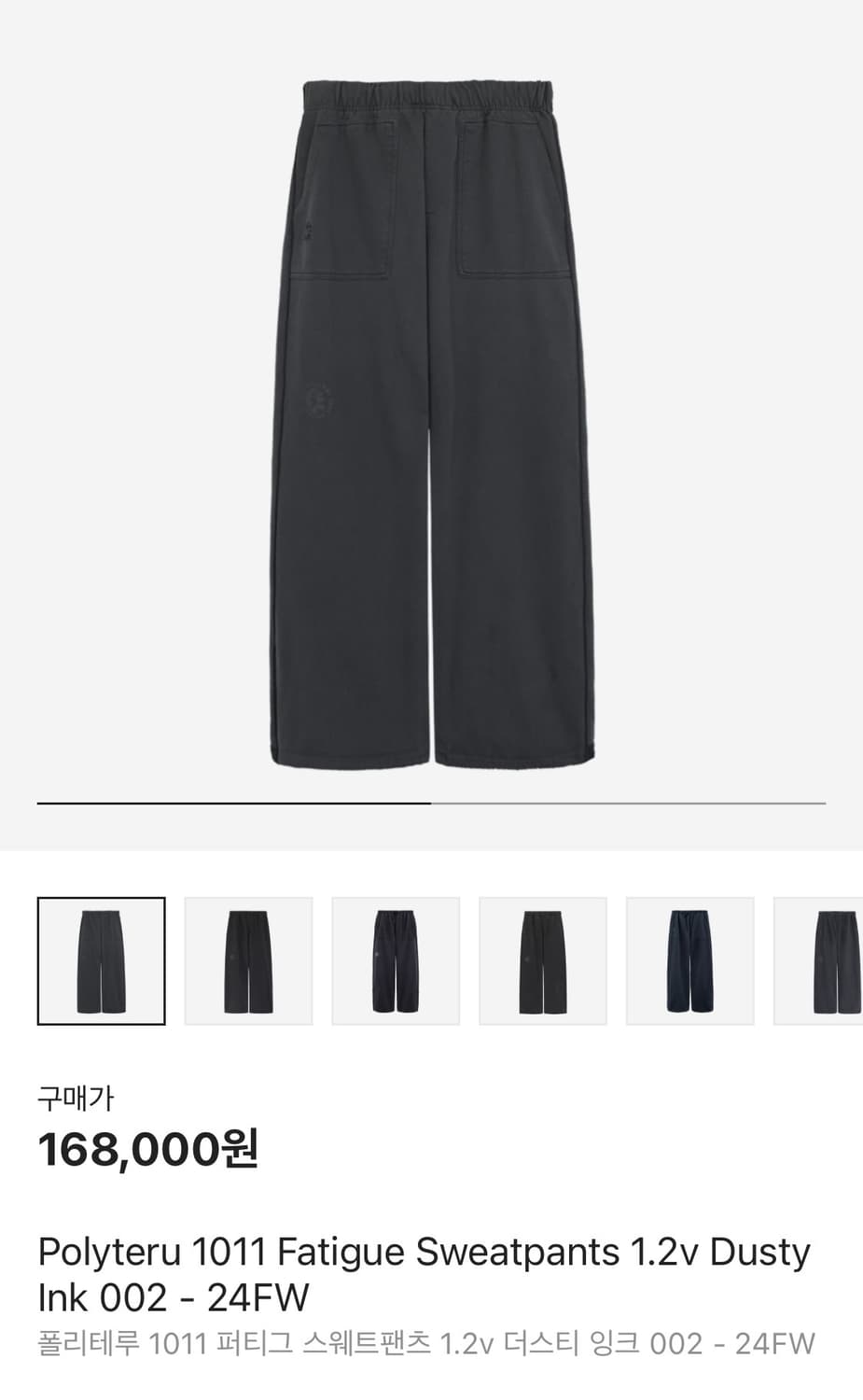
Task: Select the first highlighted product thumbnail
Action: pyautogui.click(x=100, y=960)
